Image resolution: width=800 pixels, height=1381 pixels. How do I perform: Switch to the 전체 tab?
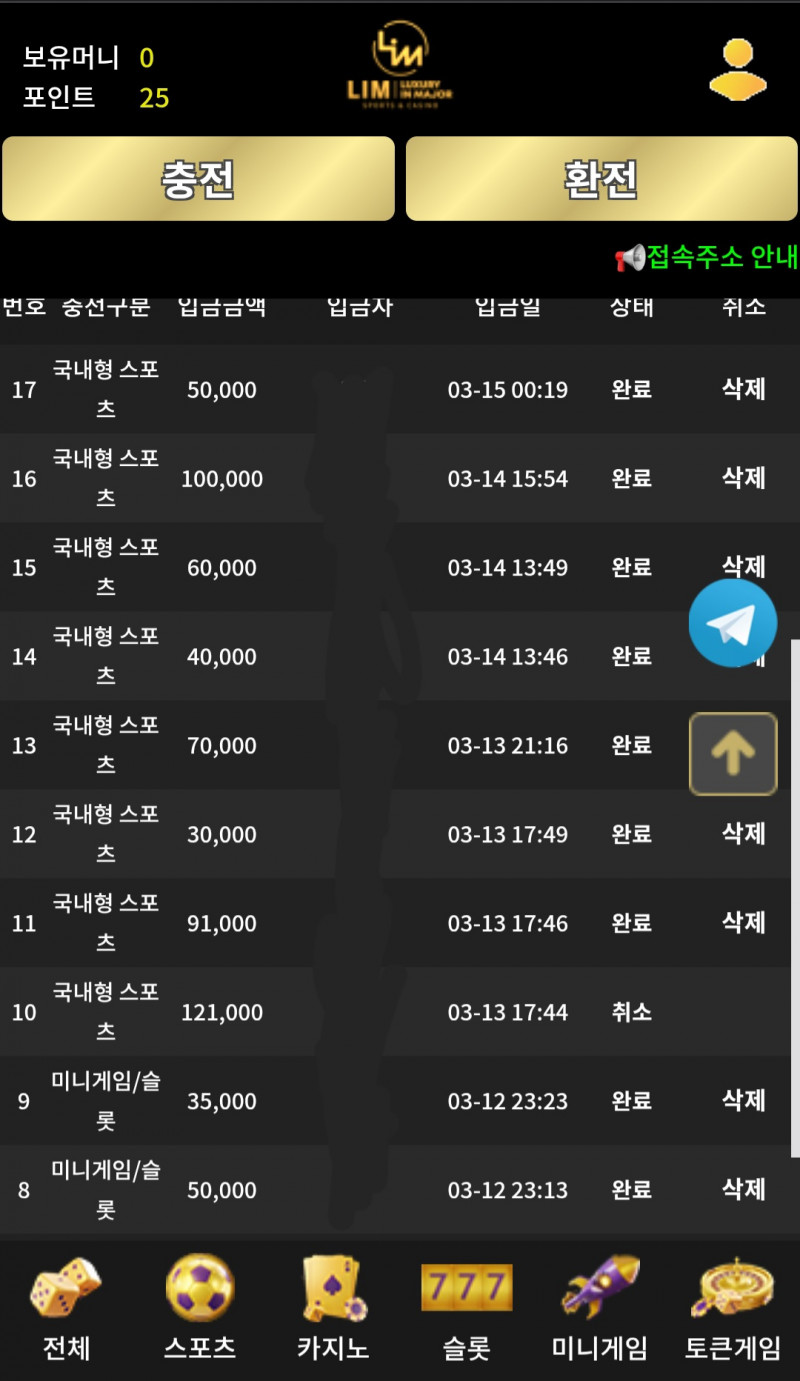66,1310
